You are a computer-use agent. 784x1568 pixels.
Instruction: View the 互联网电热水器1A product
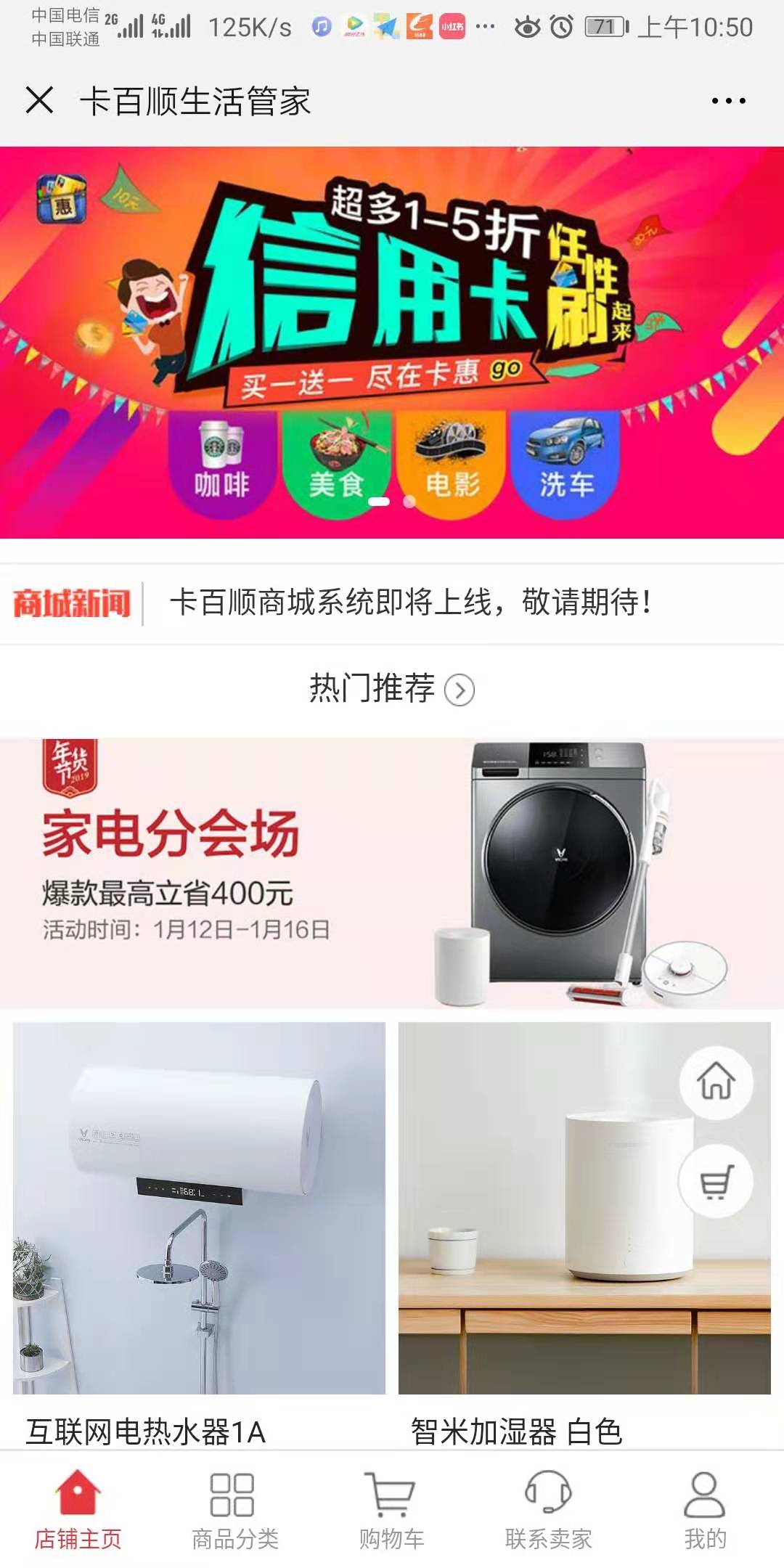199,1208
